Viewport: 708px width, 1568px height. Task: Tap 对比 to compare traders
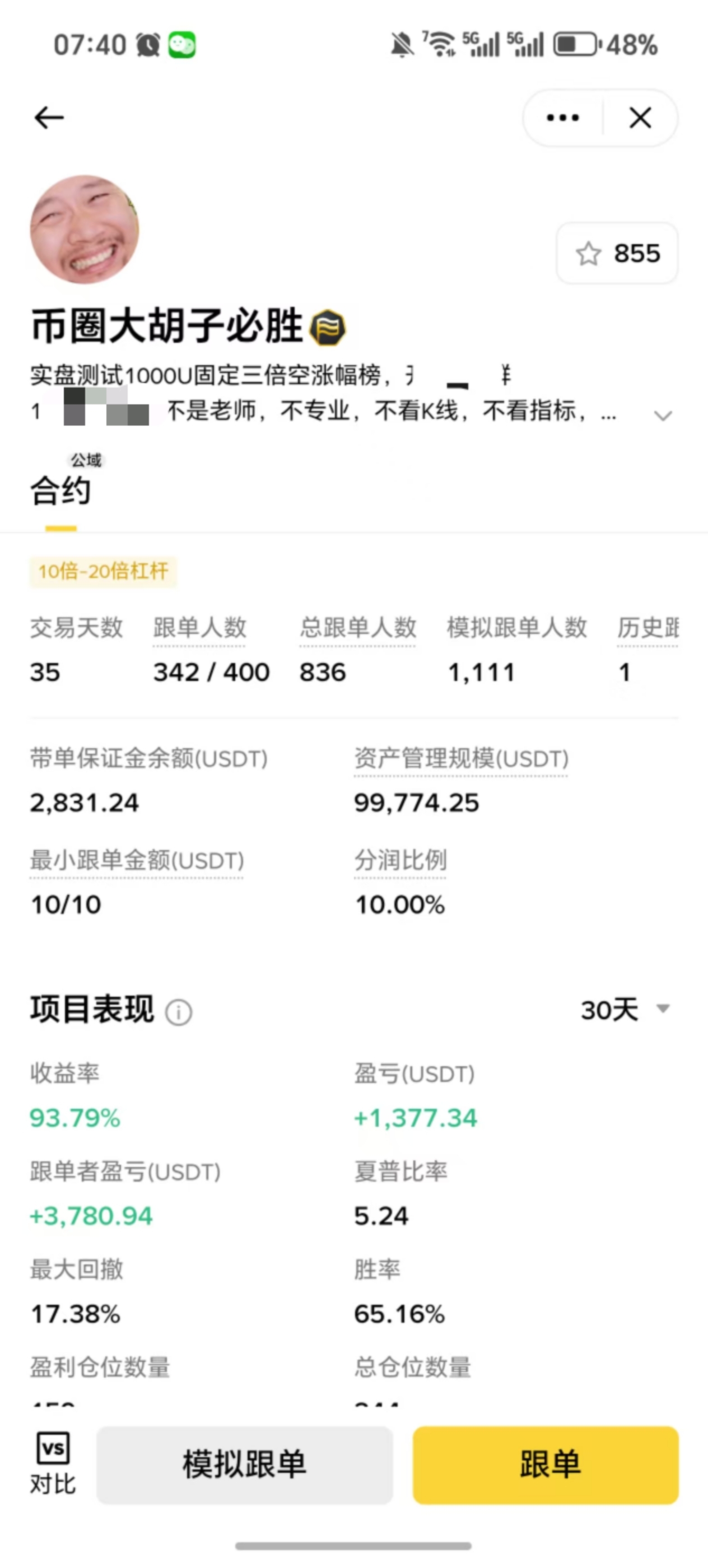pyautogui.click(x=53, y=1463)
